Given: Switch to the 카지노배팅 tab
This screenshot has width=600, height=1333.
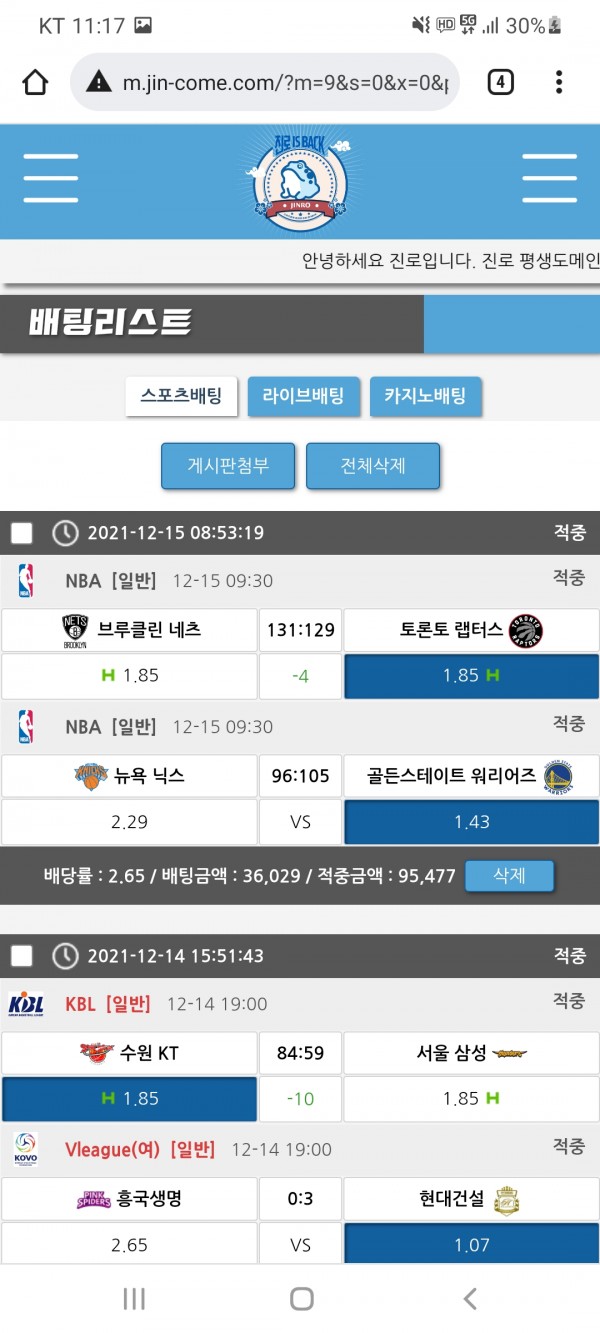Looking at the screenshot, I should 425,396.
